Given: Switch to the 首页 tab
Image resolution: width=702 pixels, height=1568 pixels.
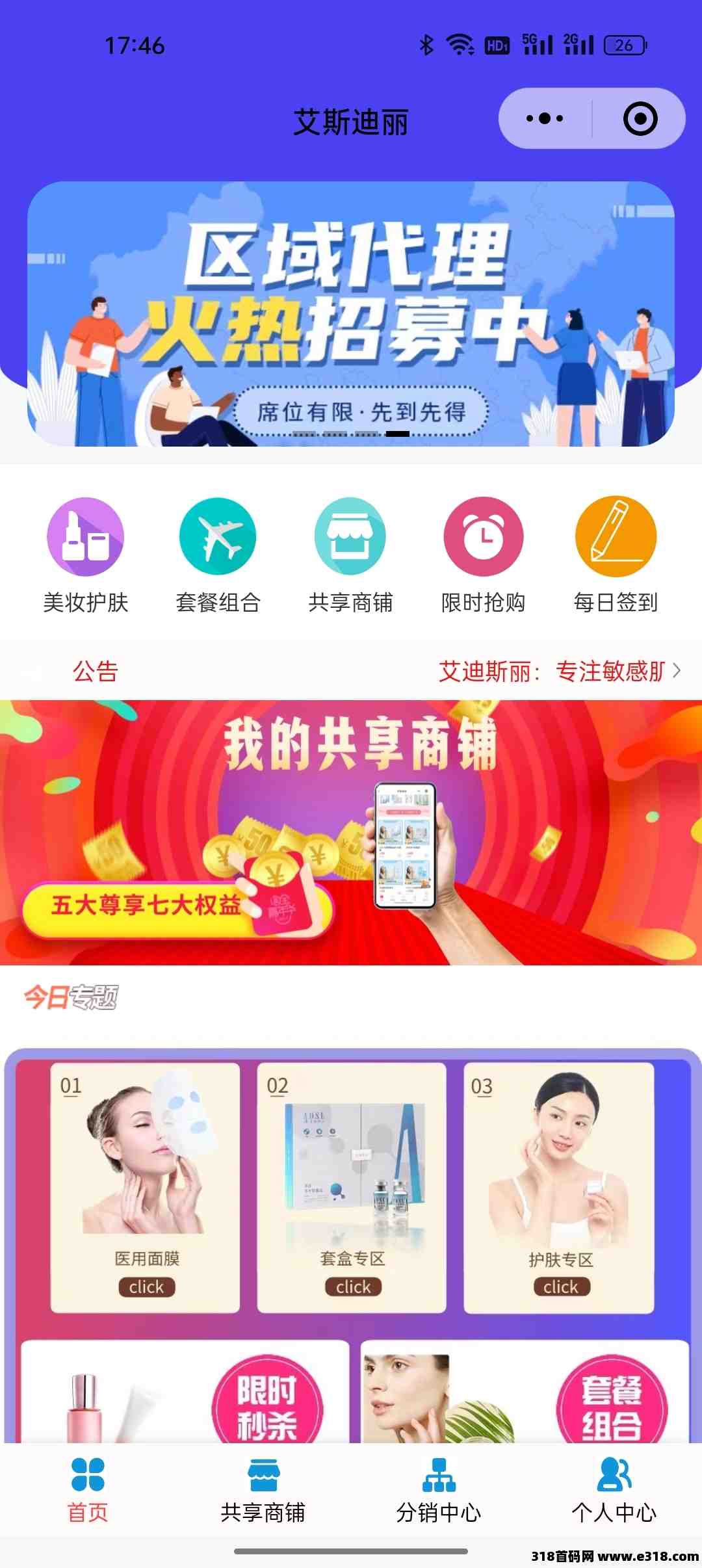Looking at the screenshot, I should tap(88, 1490).
